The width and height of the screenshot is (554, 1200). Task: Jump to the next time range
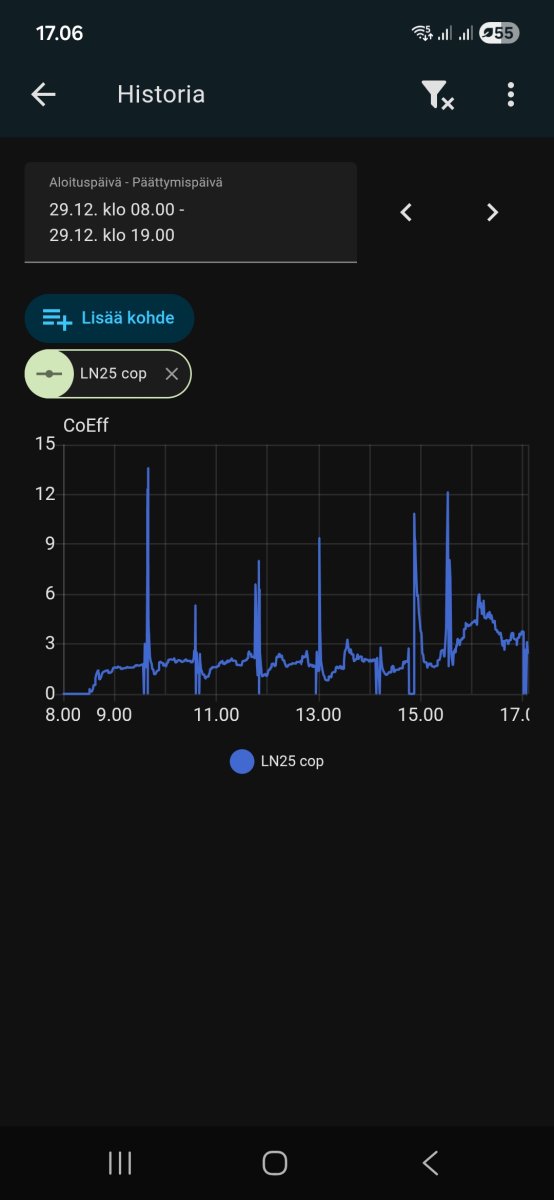point(492,212)
